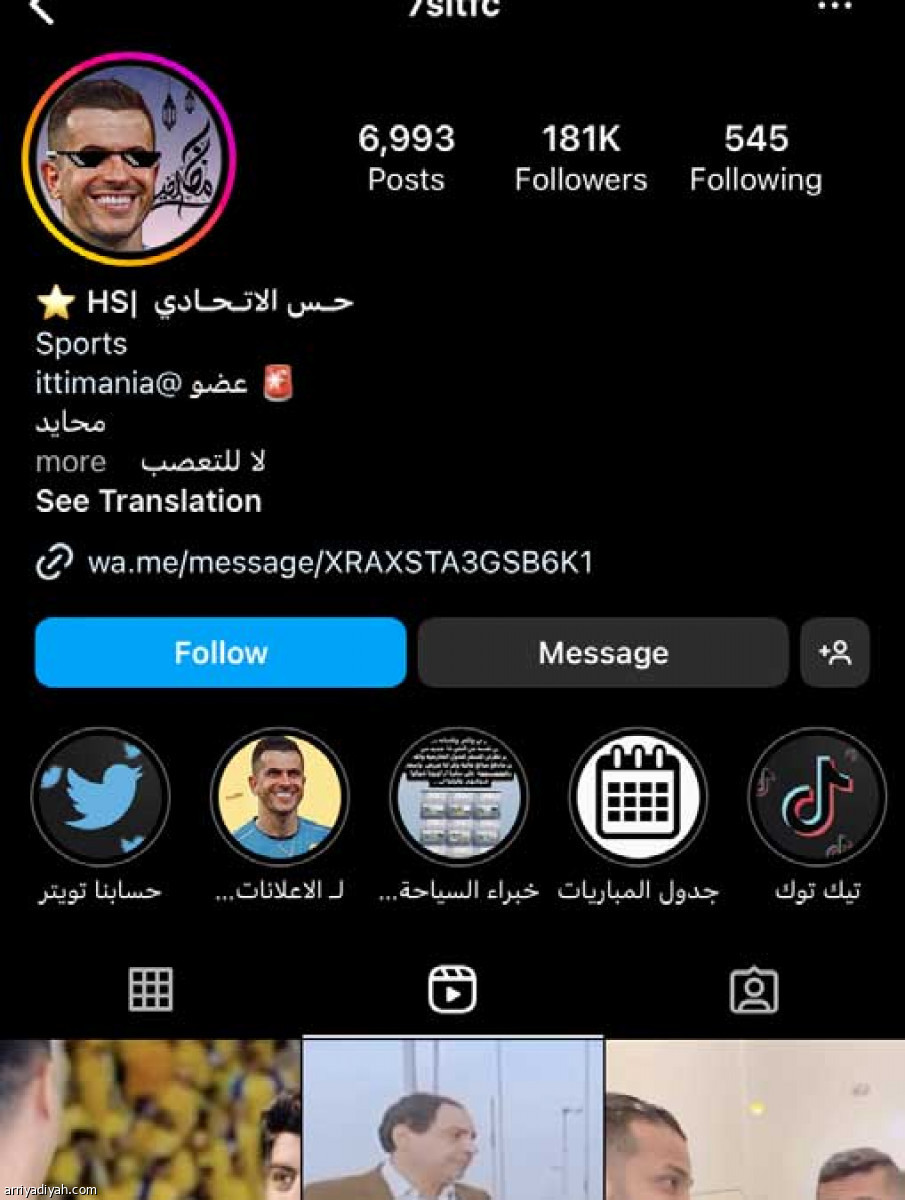Switch to the posts grid tab
Viewport: 905px width, 1200px height.
(151, 990)
